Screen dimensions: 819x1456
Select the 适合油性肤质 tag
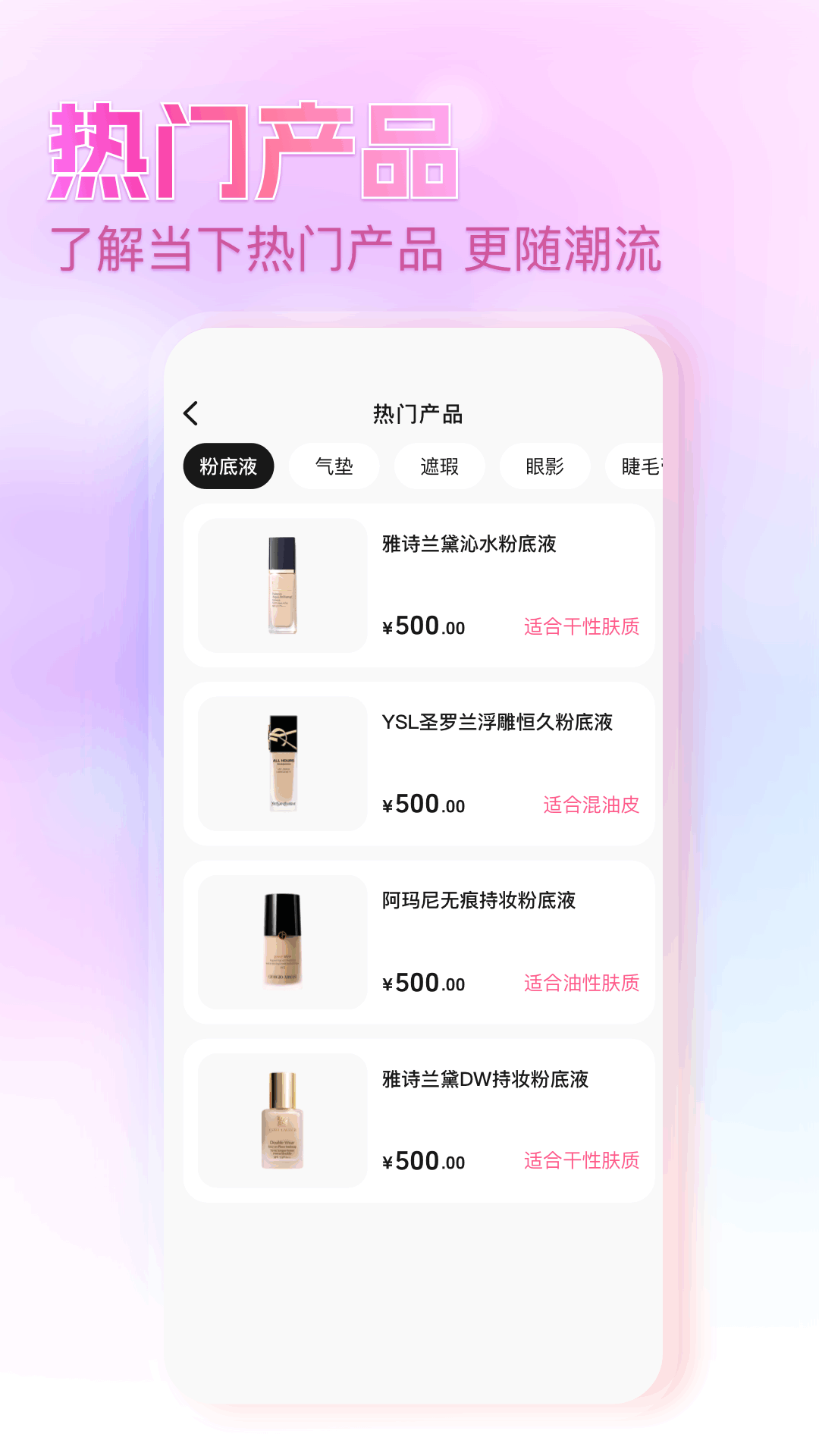click(581, 984)
